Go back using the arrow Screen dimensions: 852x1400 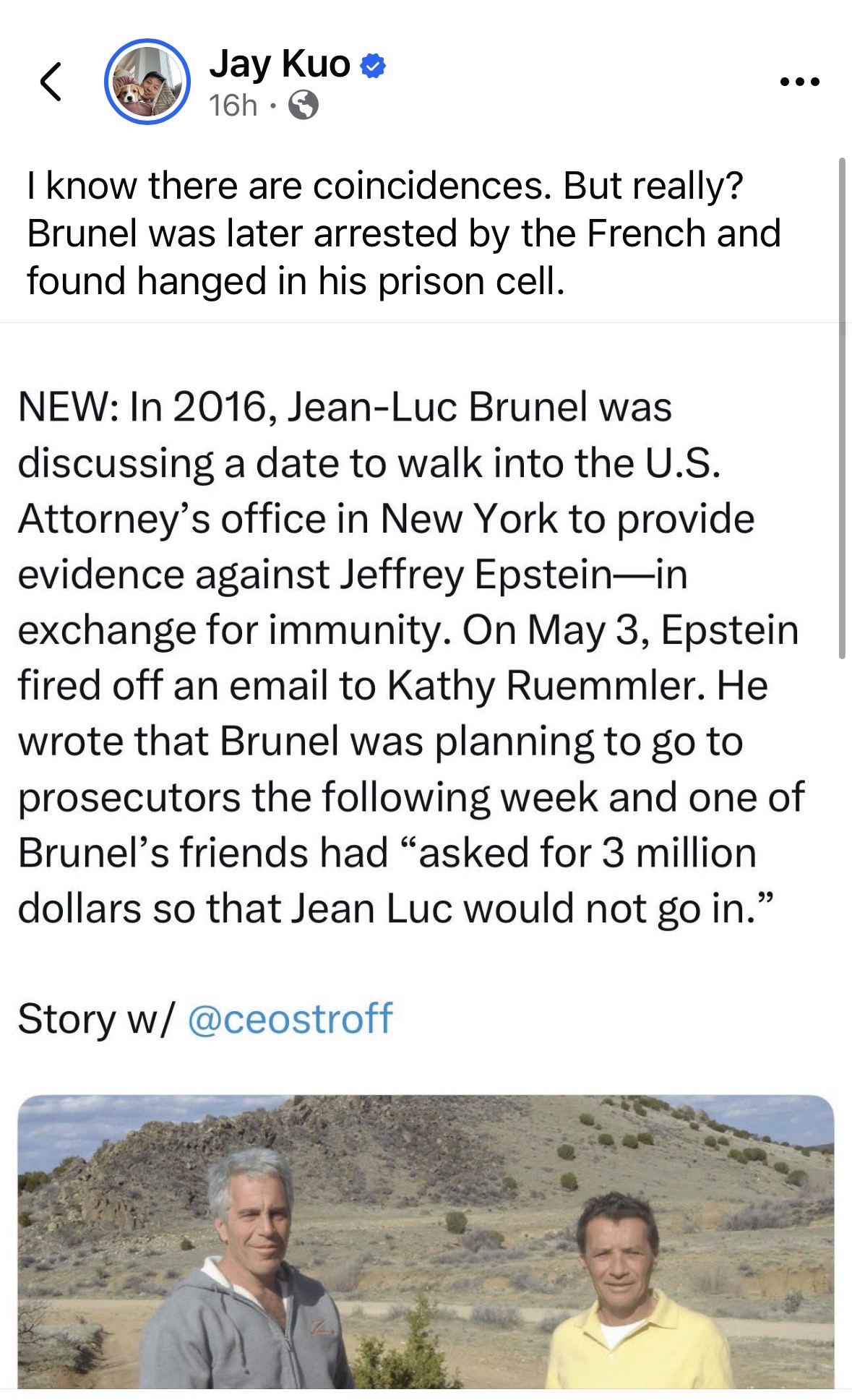[51, 81]
